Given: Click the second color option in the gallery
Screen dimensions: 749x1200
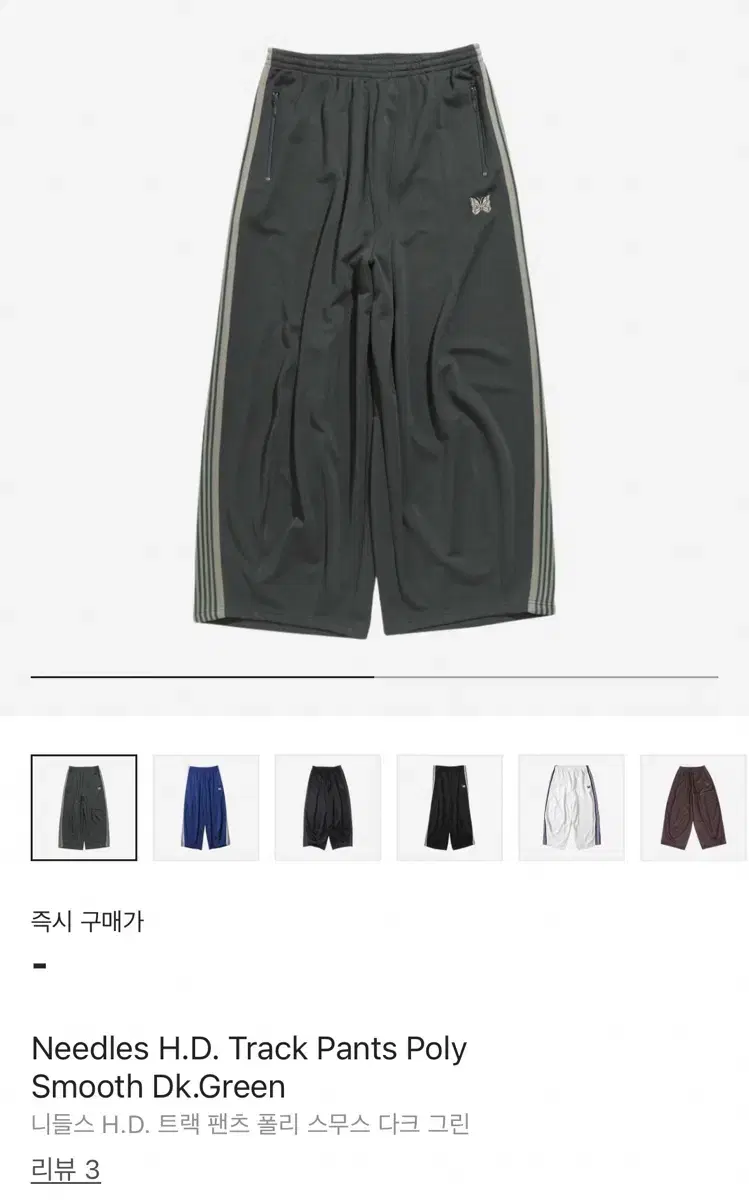Looking at the screenshot, I should (x=205, y=806).
